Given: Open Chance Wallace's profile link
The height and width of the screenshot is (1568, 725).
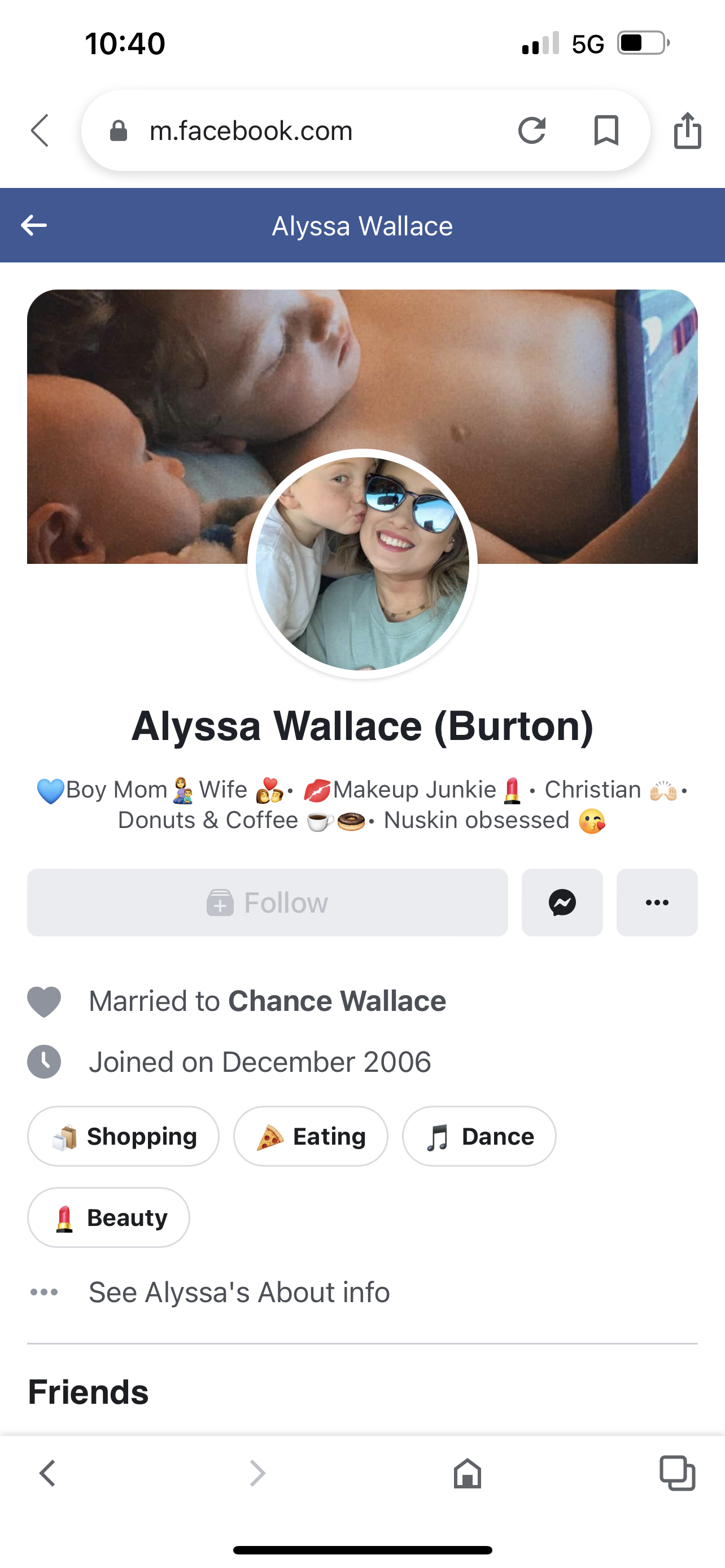Looking at the screenshot, I should pos(337,1001).
